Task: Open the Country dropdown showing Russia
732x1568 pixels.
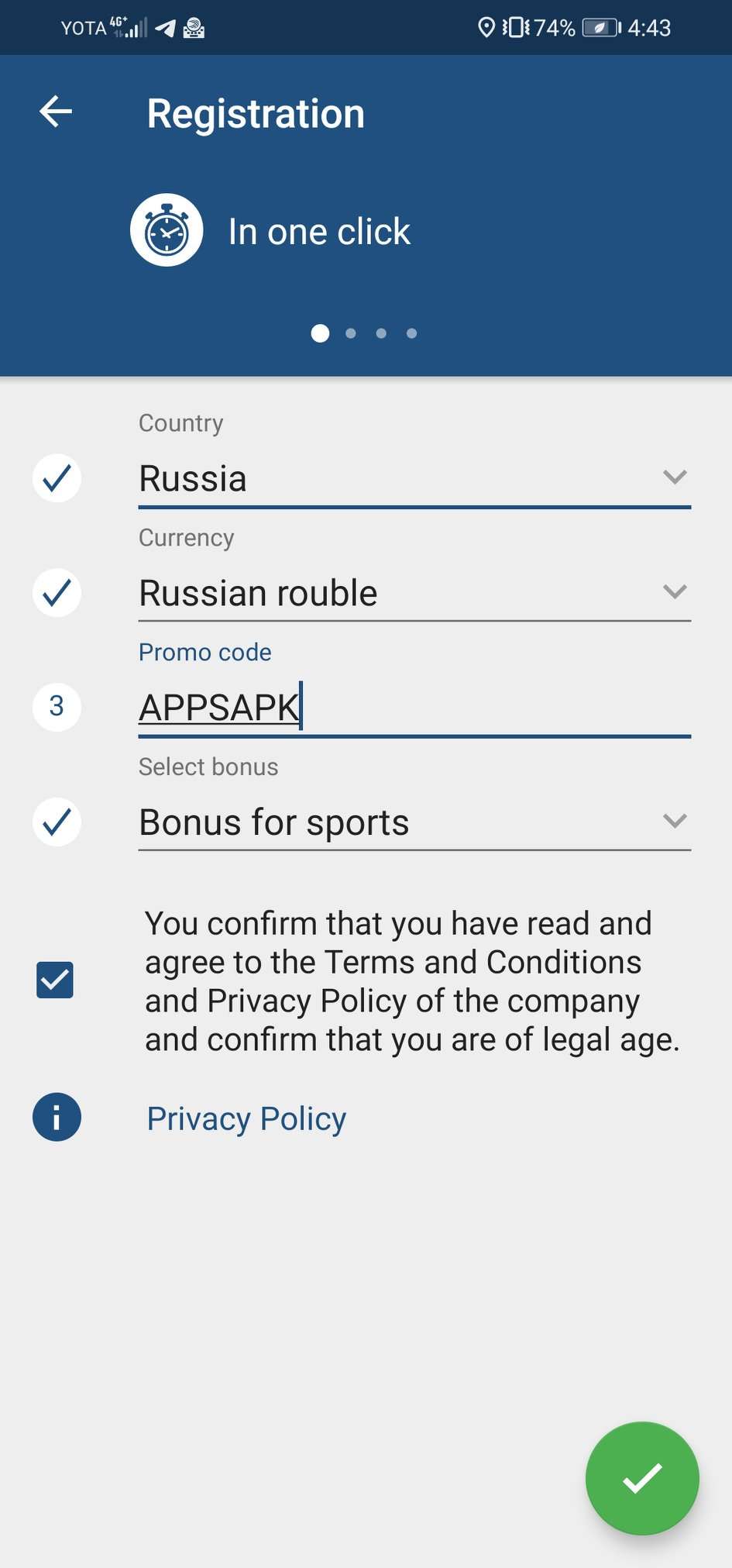Action: pyautogui.click(x=414, y=478)
